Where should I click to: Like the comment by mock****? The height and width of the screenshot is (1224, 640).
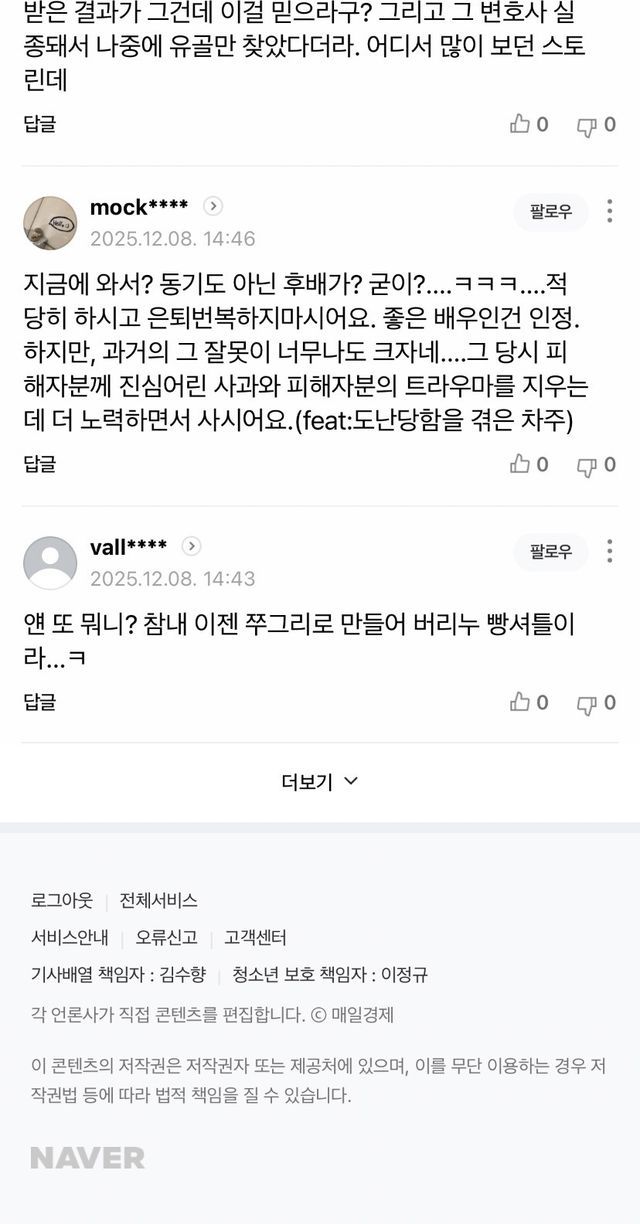coord(529,464)
